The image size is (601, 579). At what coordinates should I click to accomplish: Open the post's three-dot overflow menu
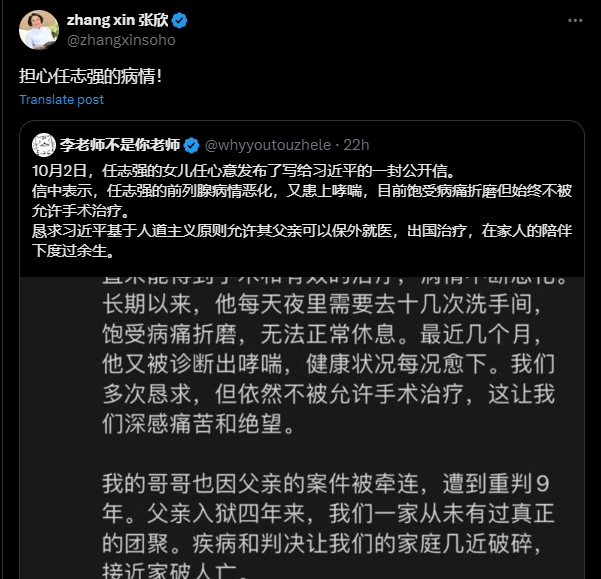tap(575, 20)
